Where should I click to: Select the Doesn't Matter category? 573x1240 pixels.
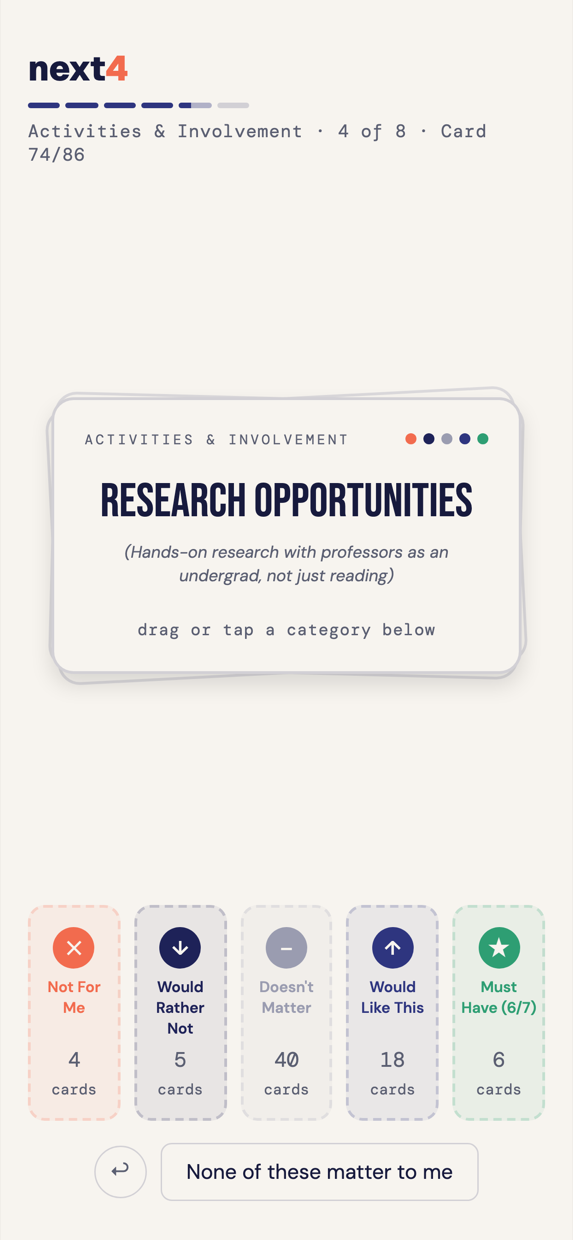click(x=286, y=1012)
